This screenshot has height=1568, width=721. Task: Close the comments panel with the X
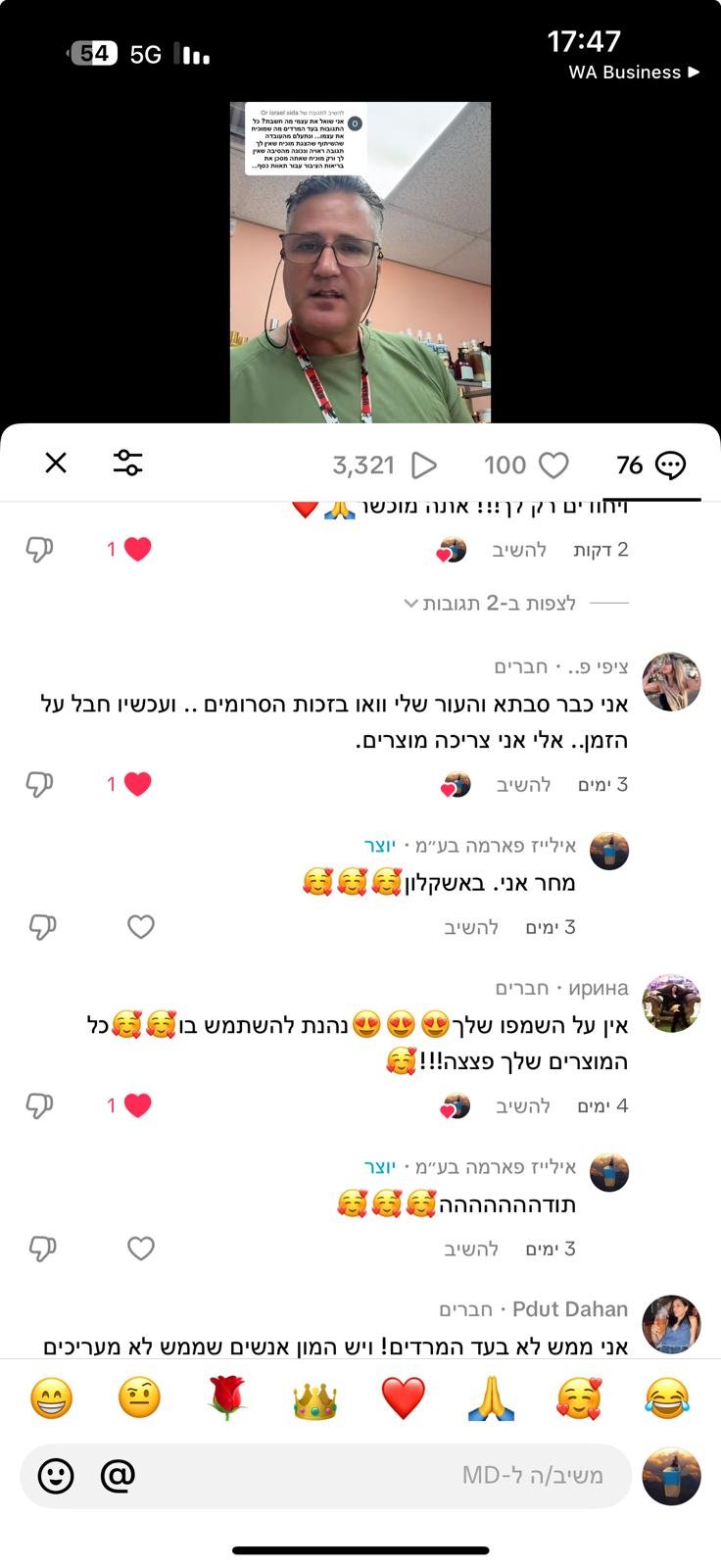[x=56, y=464]
